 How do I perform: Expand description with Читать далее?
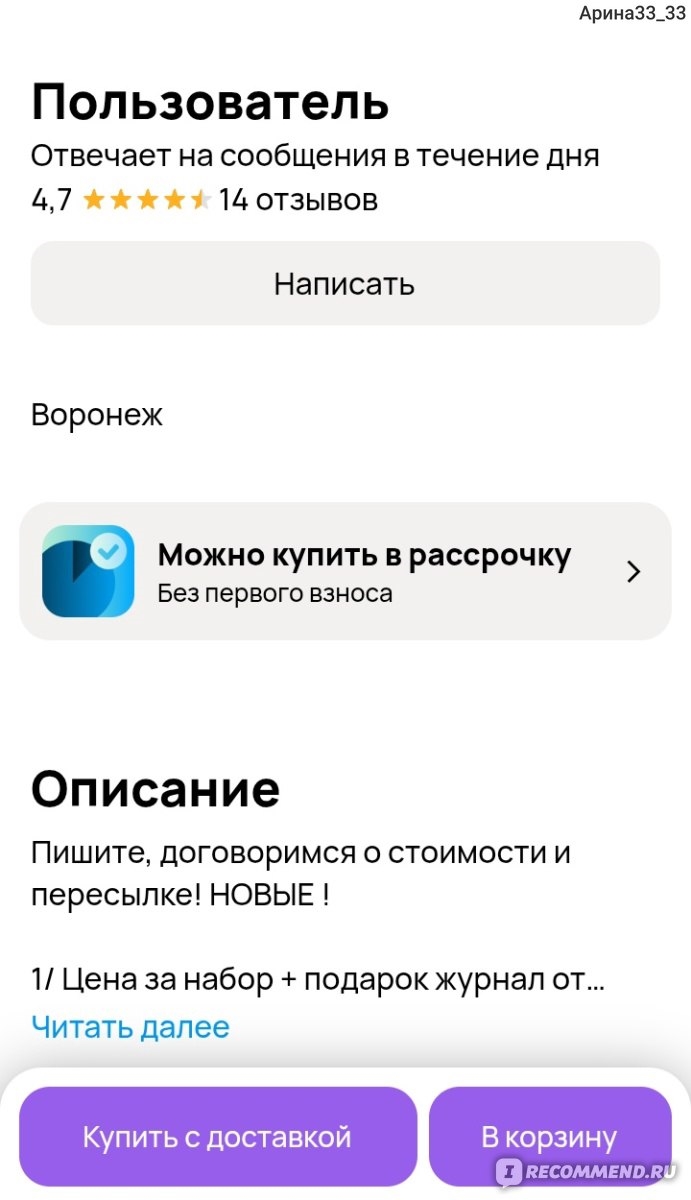pyautogui.click(x=130, y=1026)
